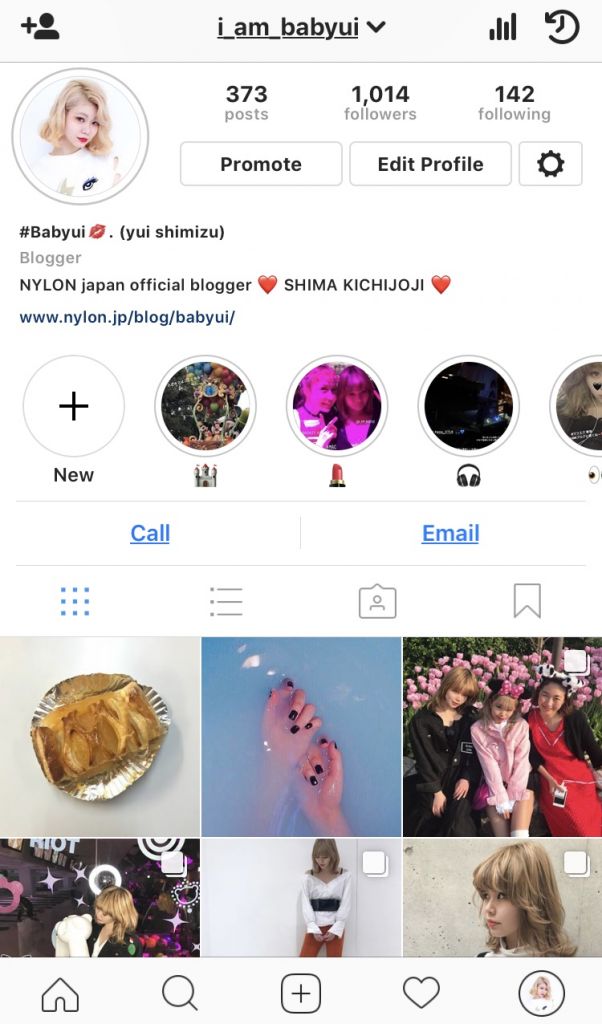Tap the Email link
The image size is (602, 1024).
click(x=450, y=533)
